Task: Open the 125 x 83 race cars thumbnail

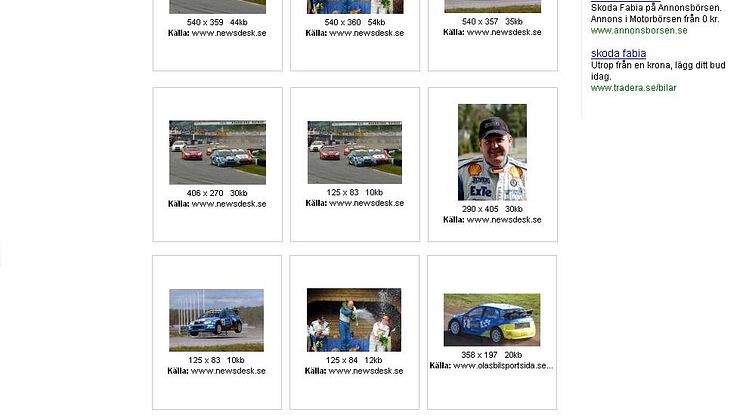Action: pyautogui.click(x=354, y=152)
